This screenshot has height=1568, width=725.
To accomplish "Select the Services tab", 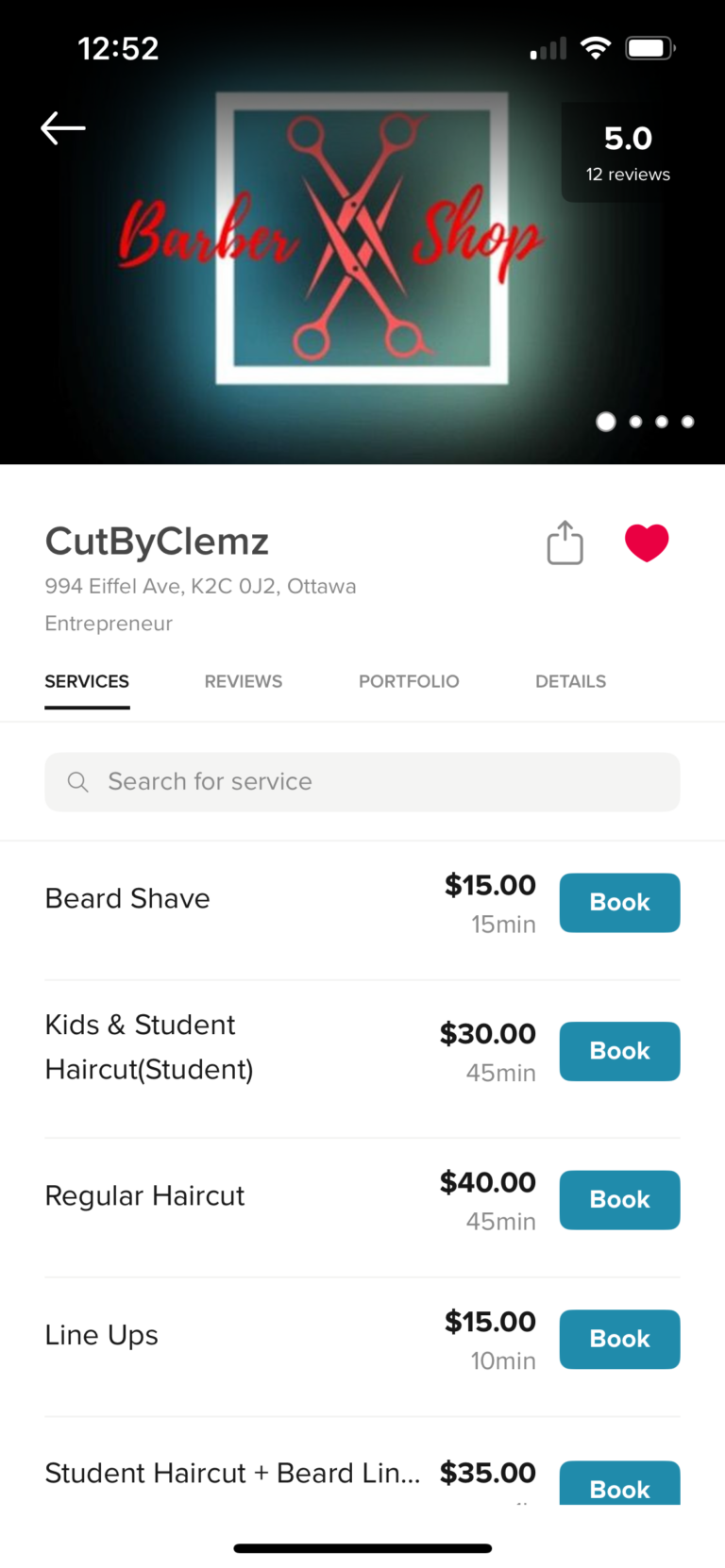I will (87, 681).
